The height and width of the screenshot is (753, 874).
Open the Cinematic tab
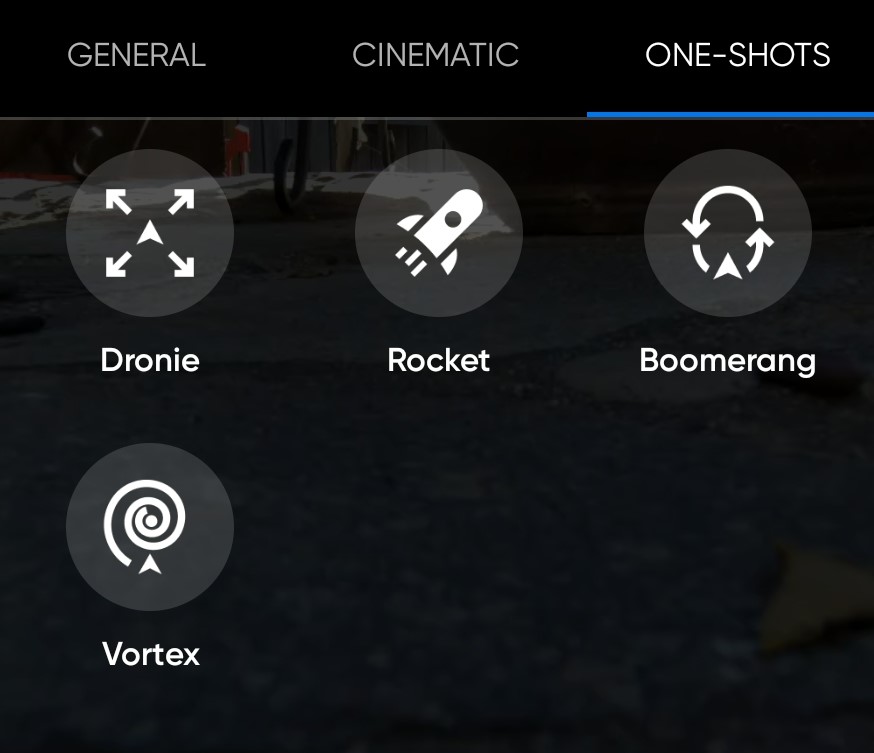pos(435,55)
